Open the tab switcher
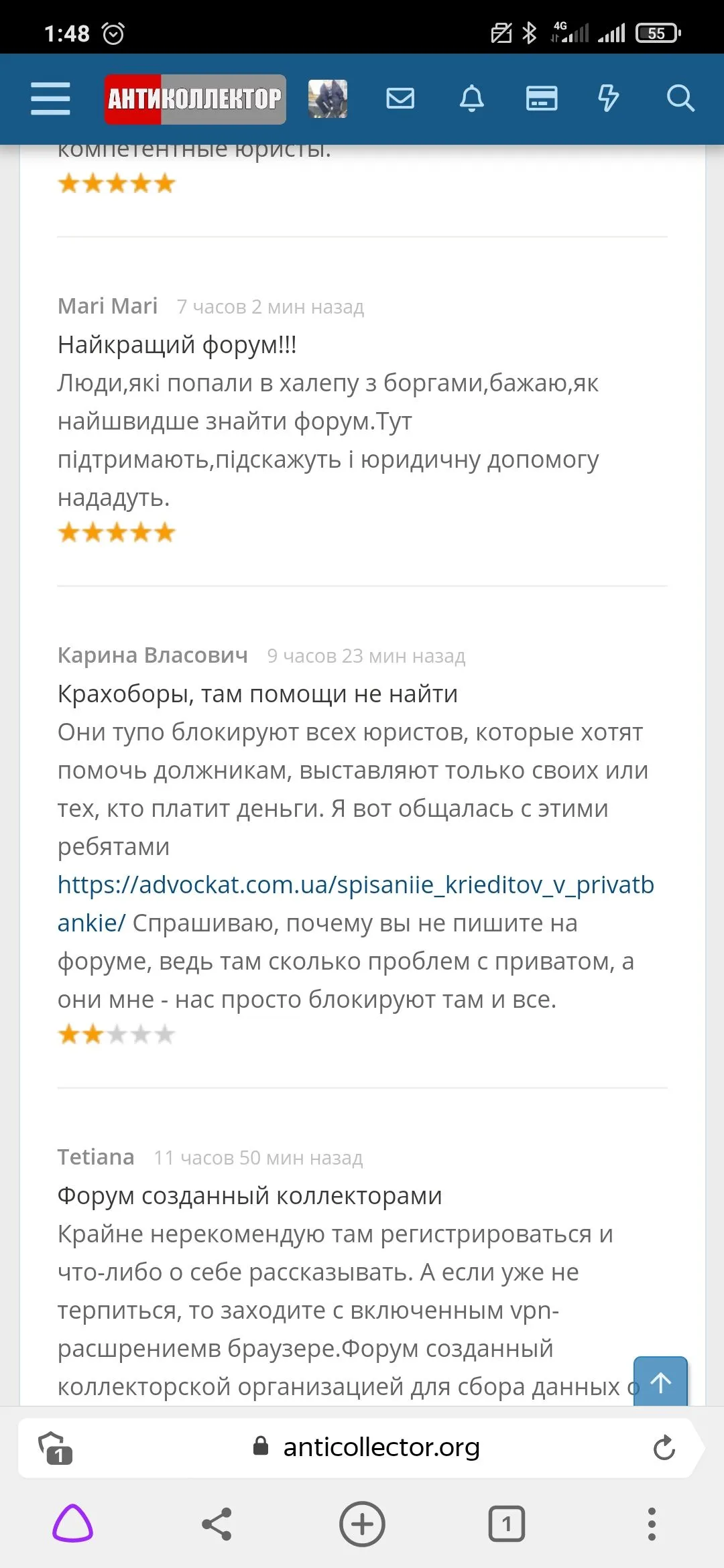This screenshot has width=724, height=1568. [507, 1524]
